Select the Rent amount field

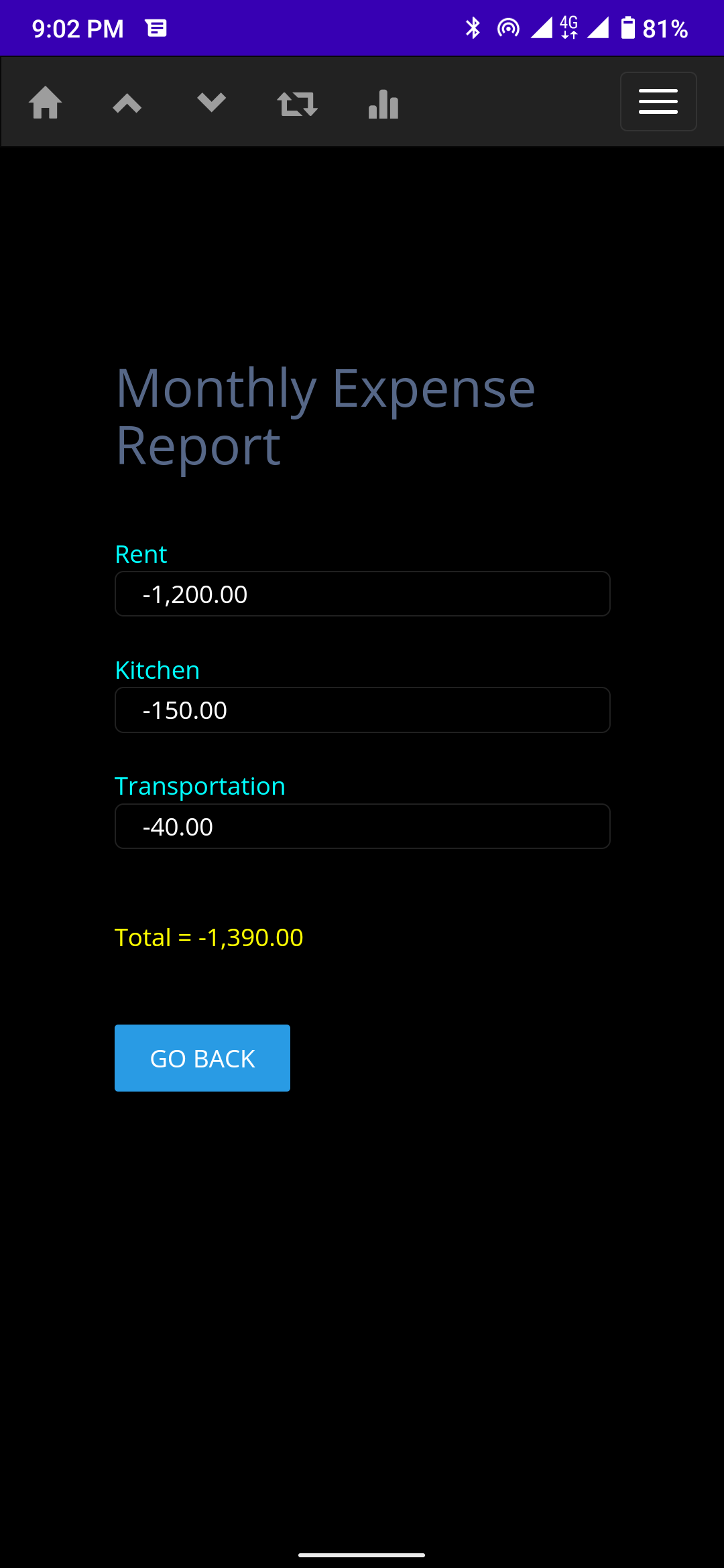point(362,594)
